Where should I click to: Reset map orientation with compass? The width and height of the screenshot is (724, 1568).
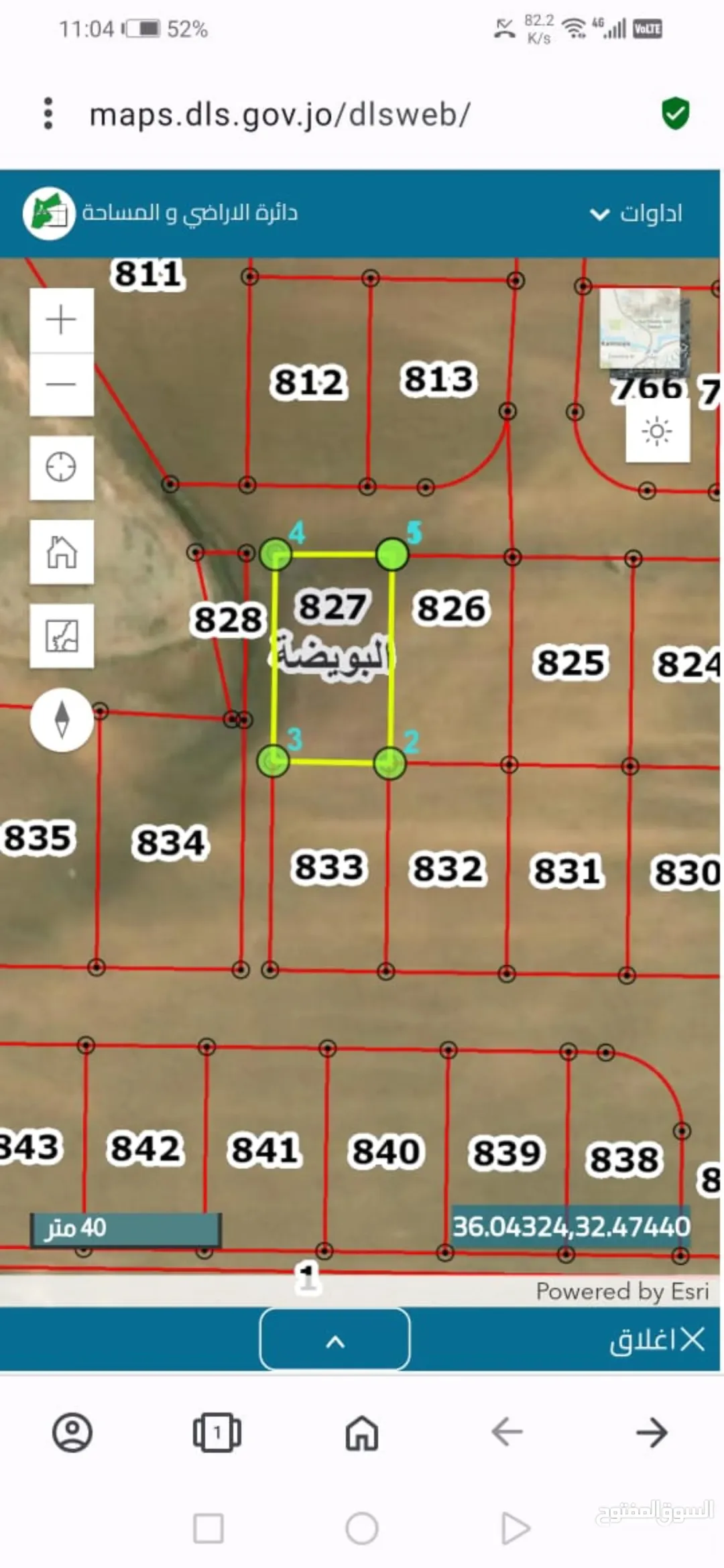(x=62, y=719)
